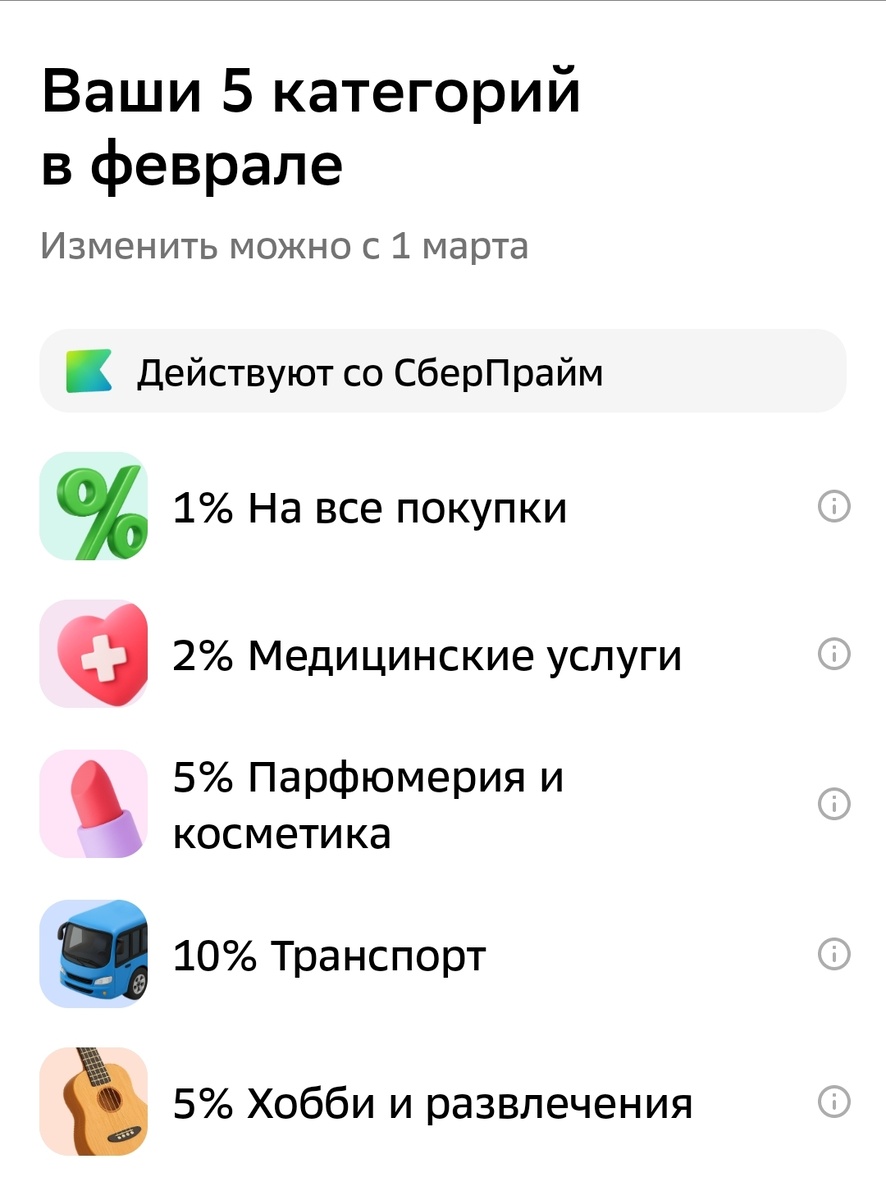Viewport: 886px width, 1200px height.
Task: Select the green percent cashback icon
Action: click(x=93, y=505)
